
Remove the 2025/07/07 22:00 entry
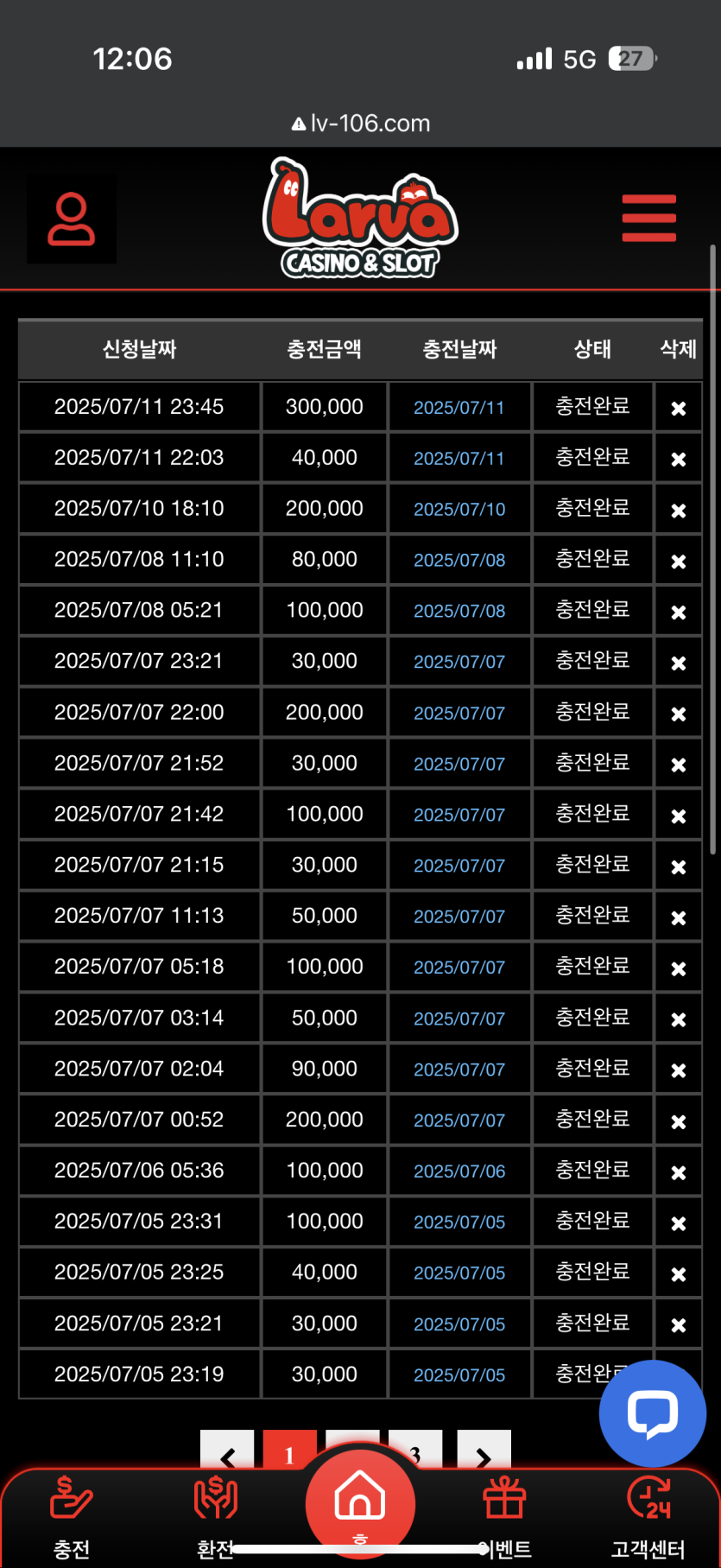point(679,714)
